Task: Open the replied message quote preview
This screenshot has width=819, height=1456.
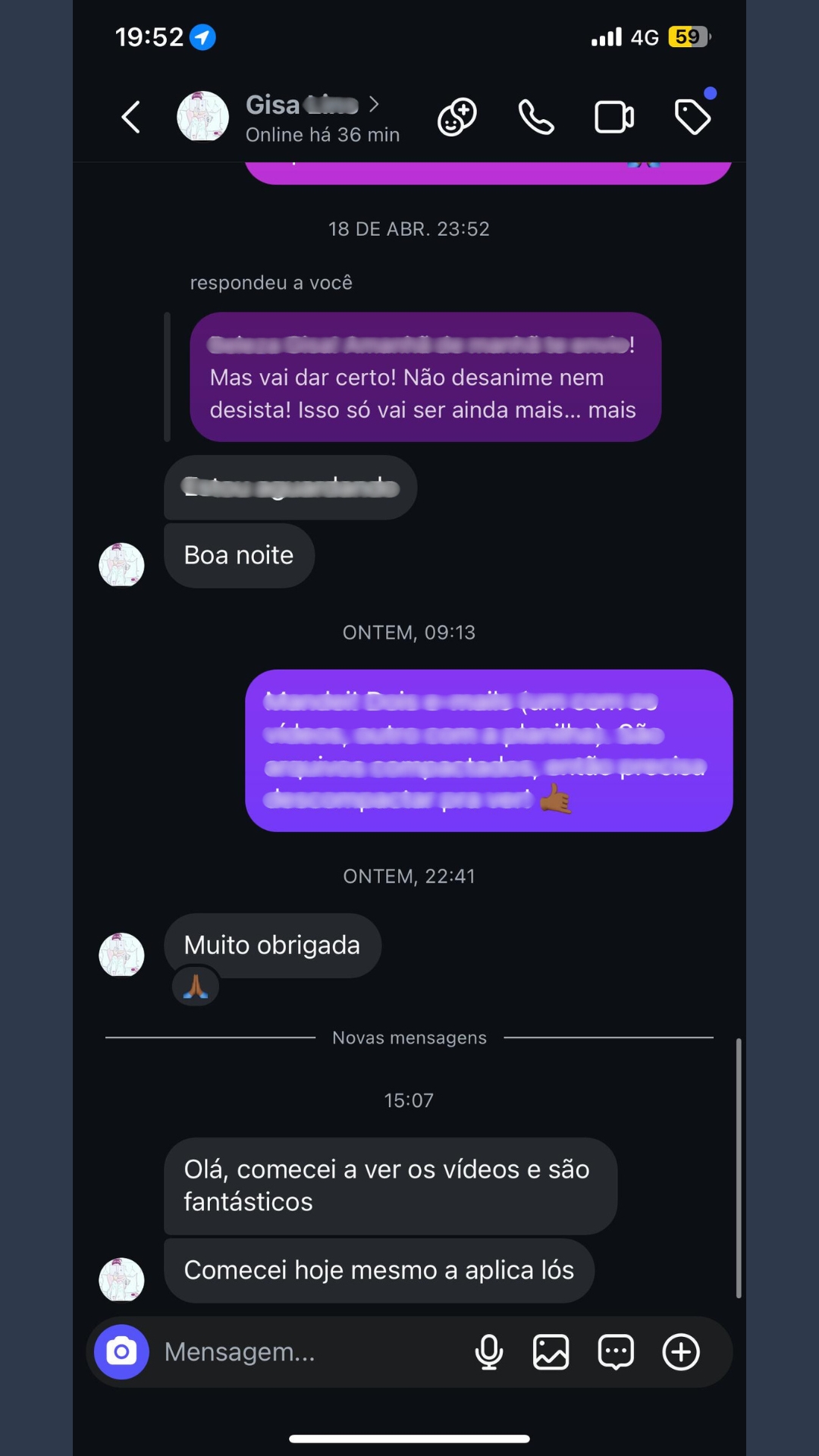Action: (425, 377)
